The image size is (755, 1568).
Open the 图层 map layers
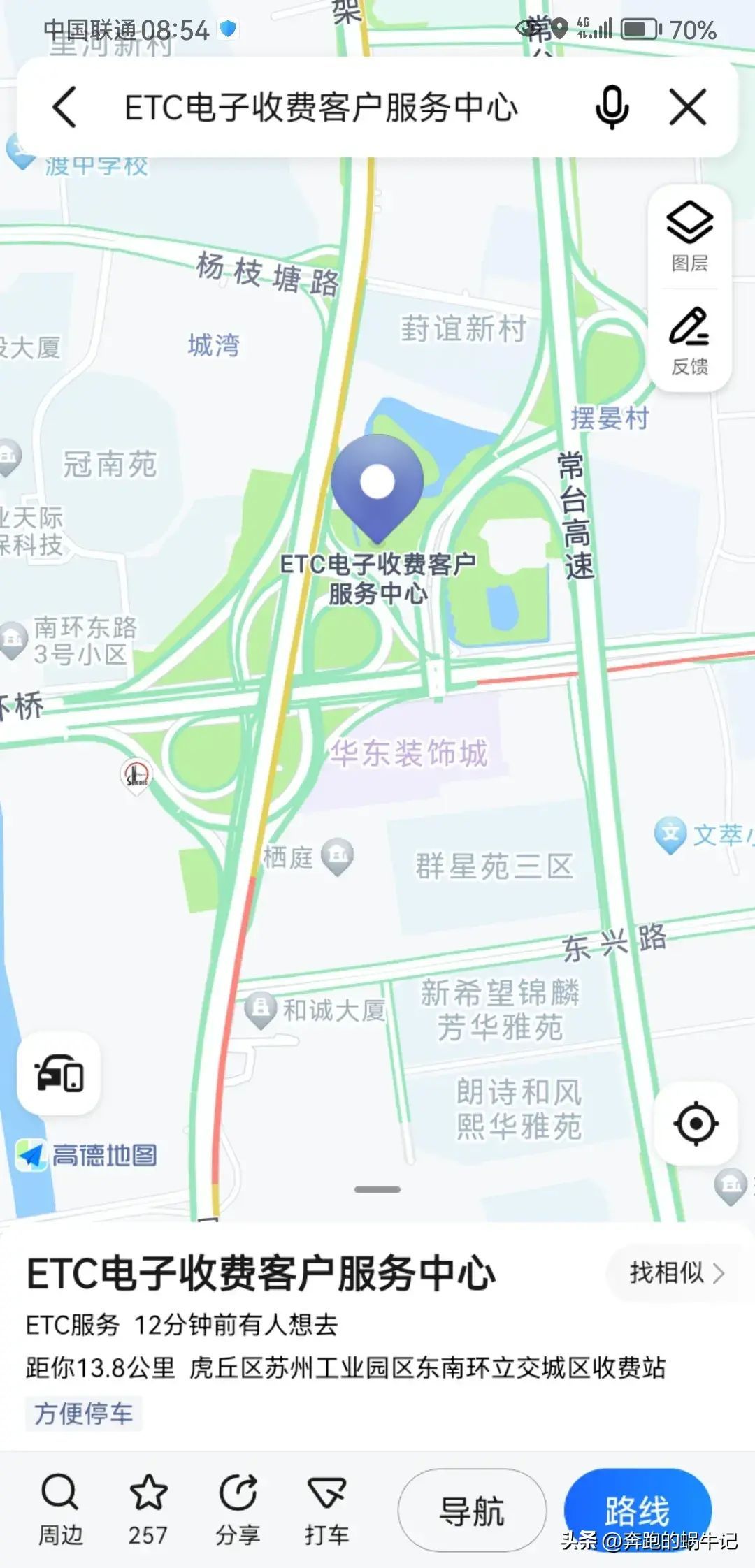pyautogui.click(x=689, y=236)
